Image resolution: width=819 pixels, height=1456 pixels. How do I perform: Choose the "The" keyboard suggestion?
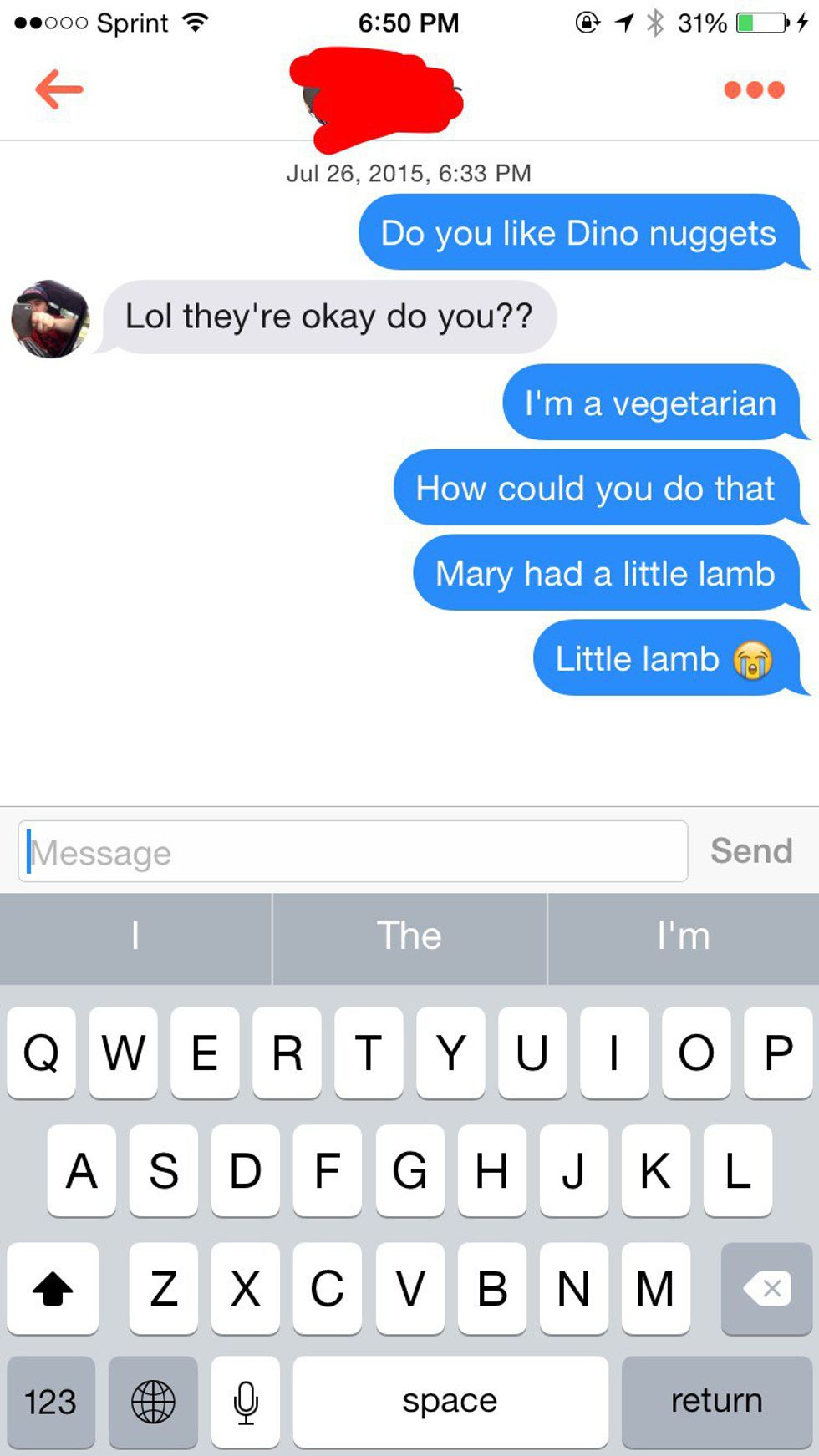coord(409,936)
